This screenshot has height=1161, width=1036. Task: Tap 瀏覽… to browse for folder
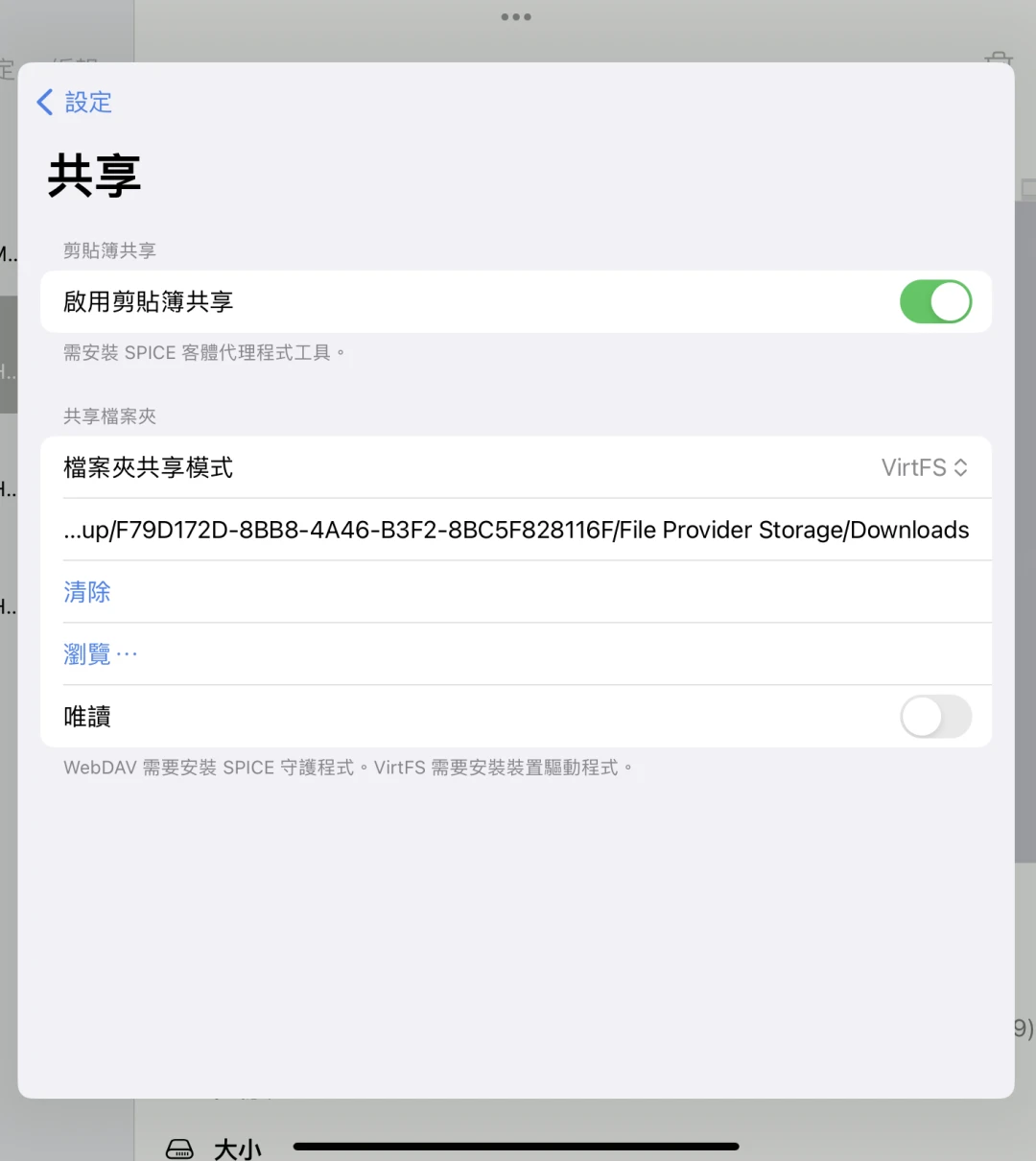pos(100,654)
